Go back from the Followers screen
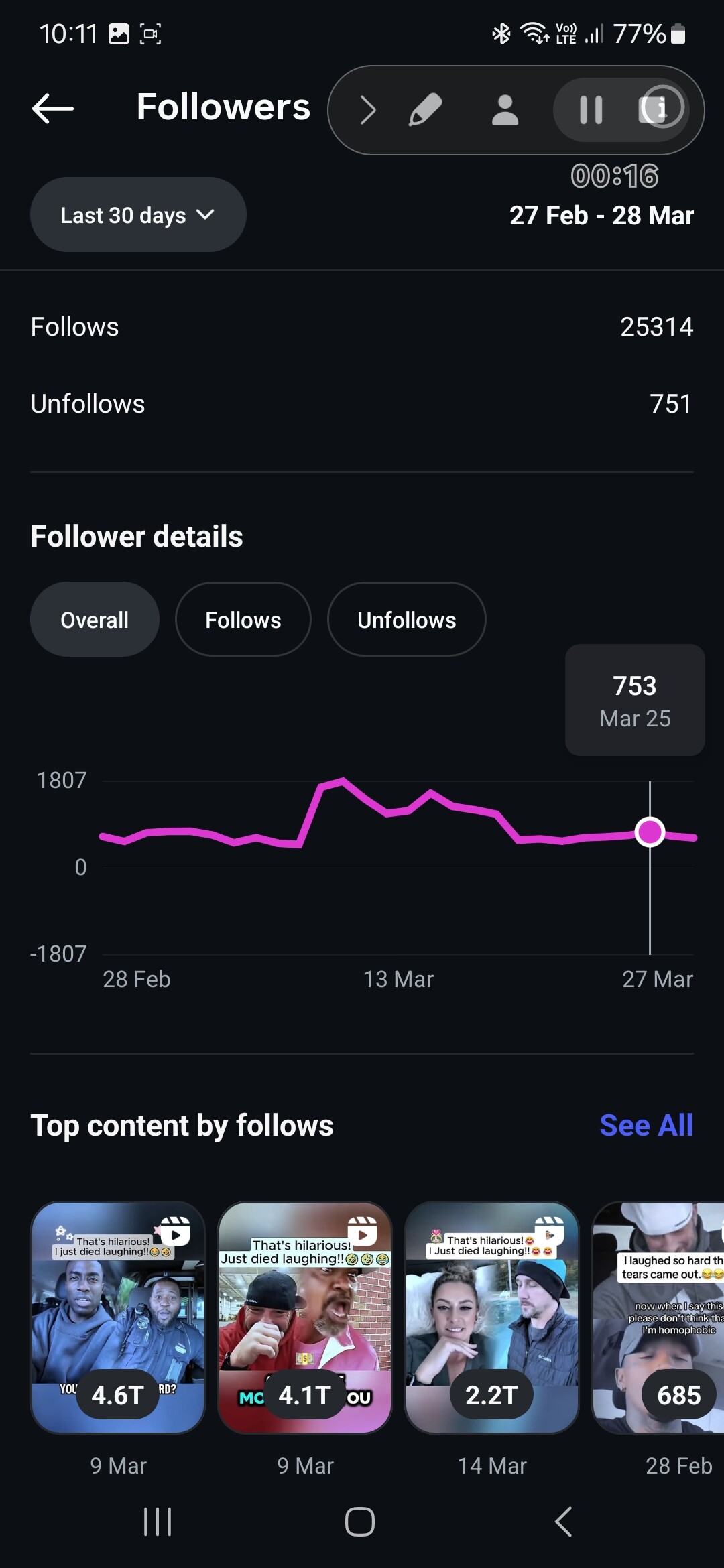The width and height of the screenshot is (724, 1568). (x=53, y=108)
